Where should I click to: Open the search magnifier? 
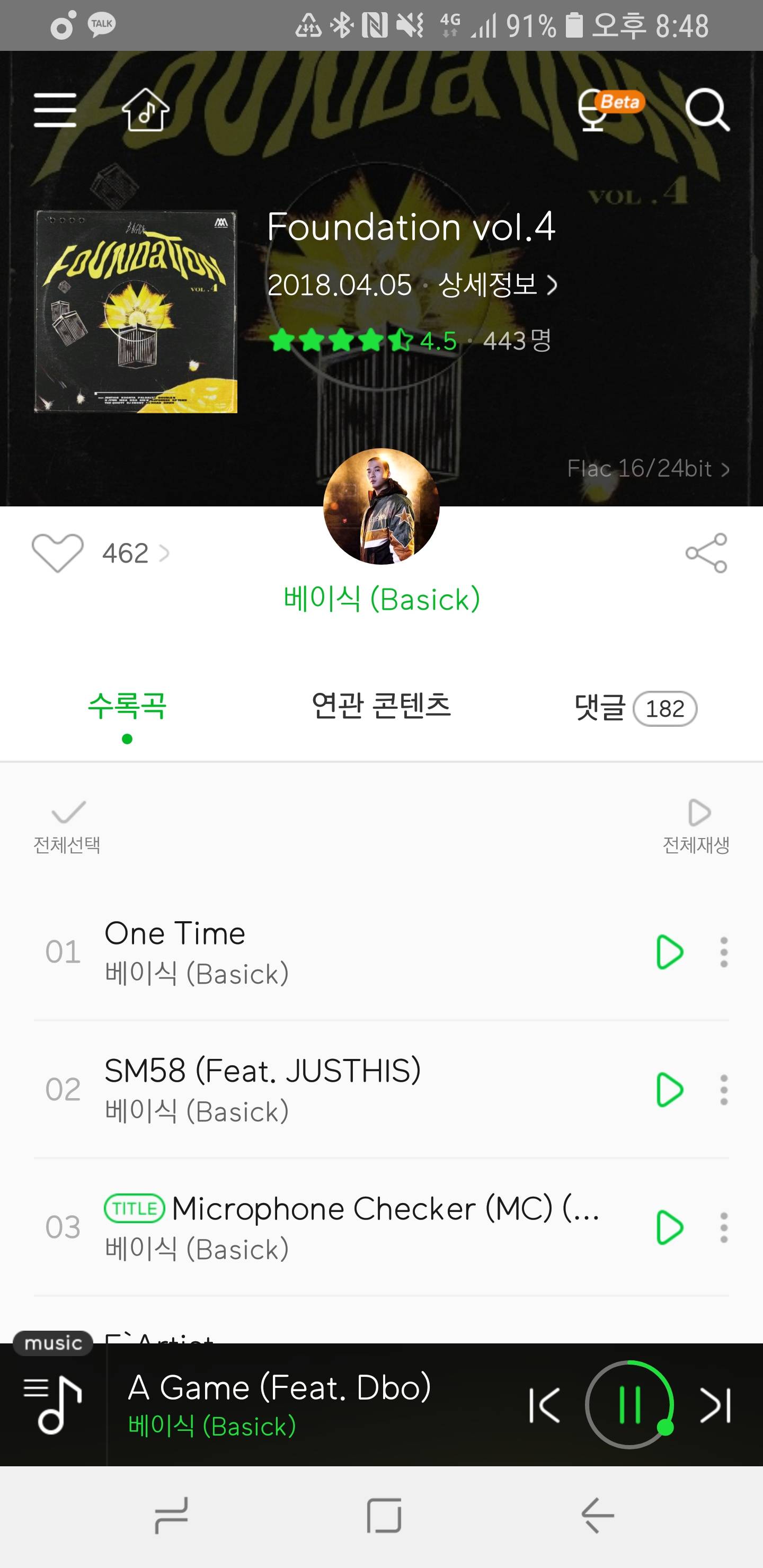click(x=706, y=110)
